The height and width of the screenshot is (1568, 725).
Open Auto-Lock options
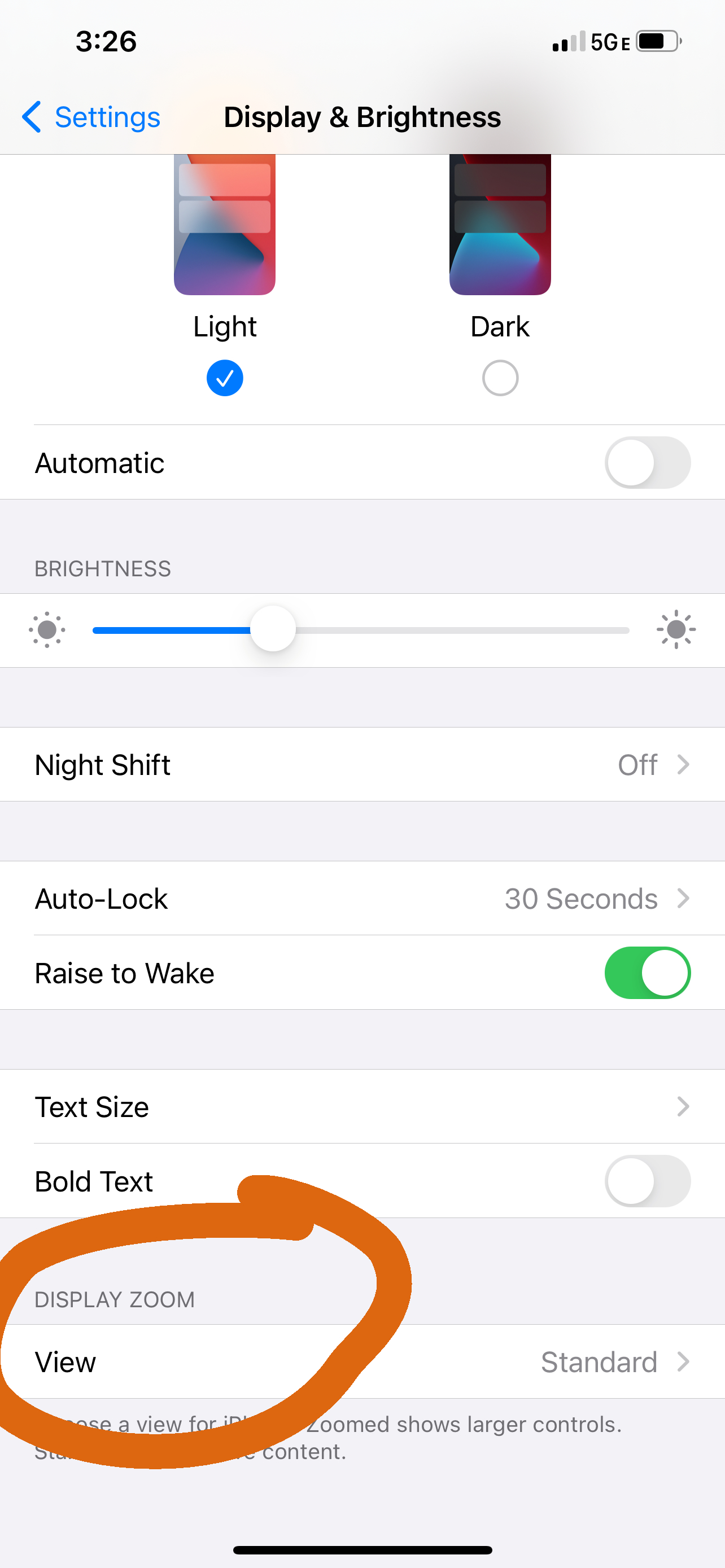362,899
